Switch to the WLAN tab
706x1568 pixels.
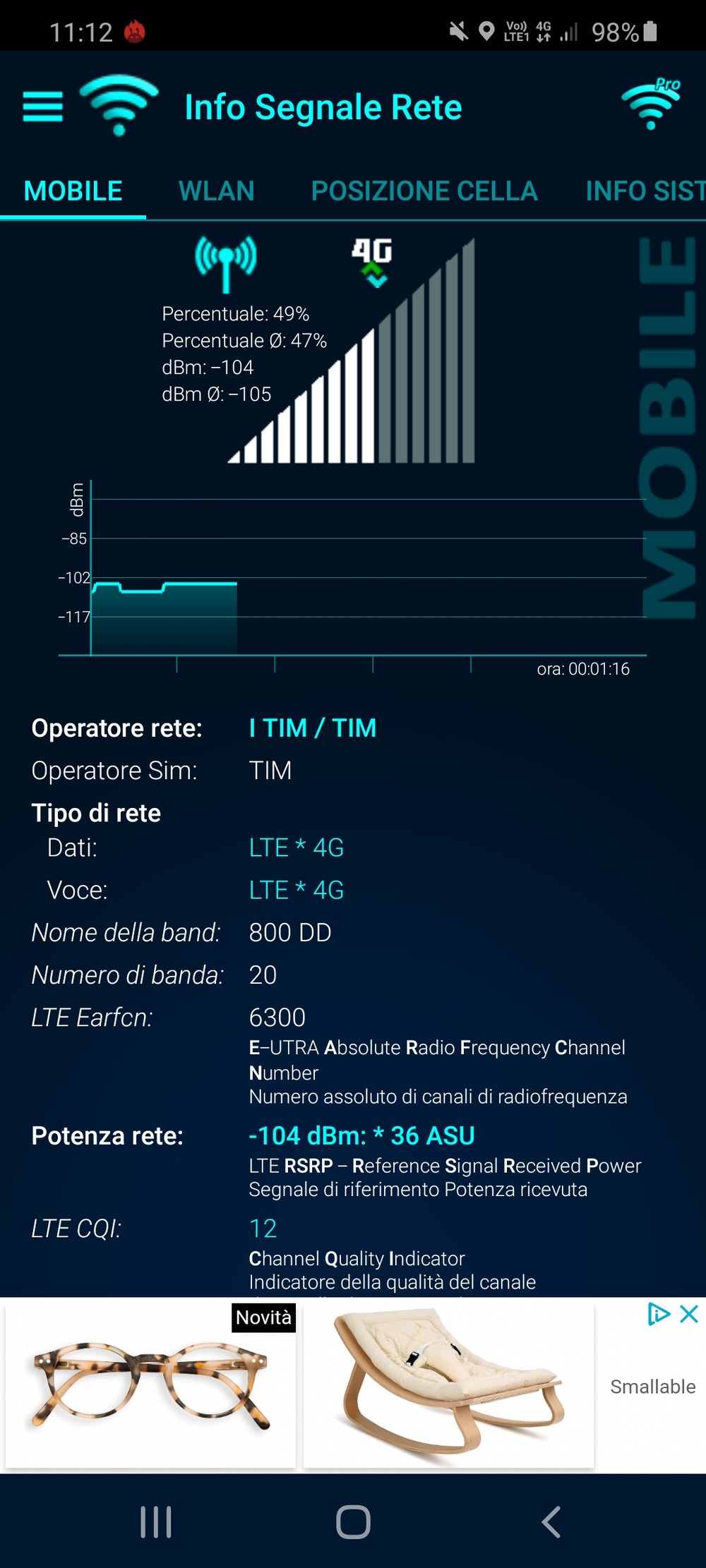pyautogui.click(x=216, y=191)
